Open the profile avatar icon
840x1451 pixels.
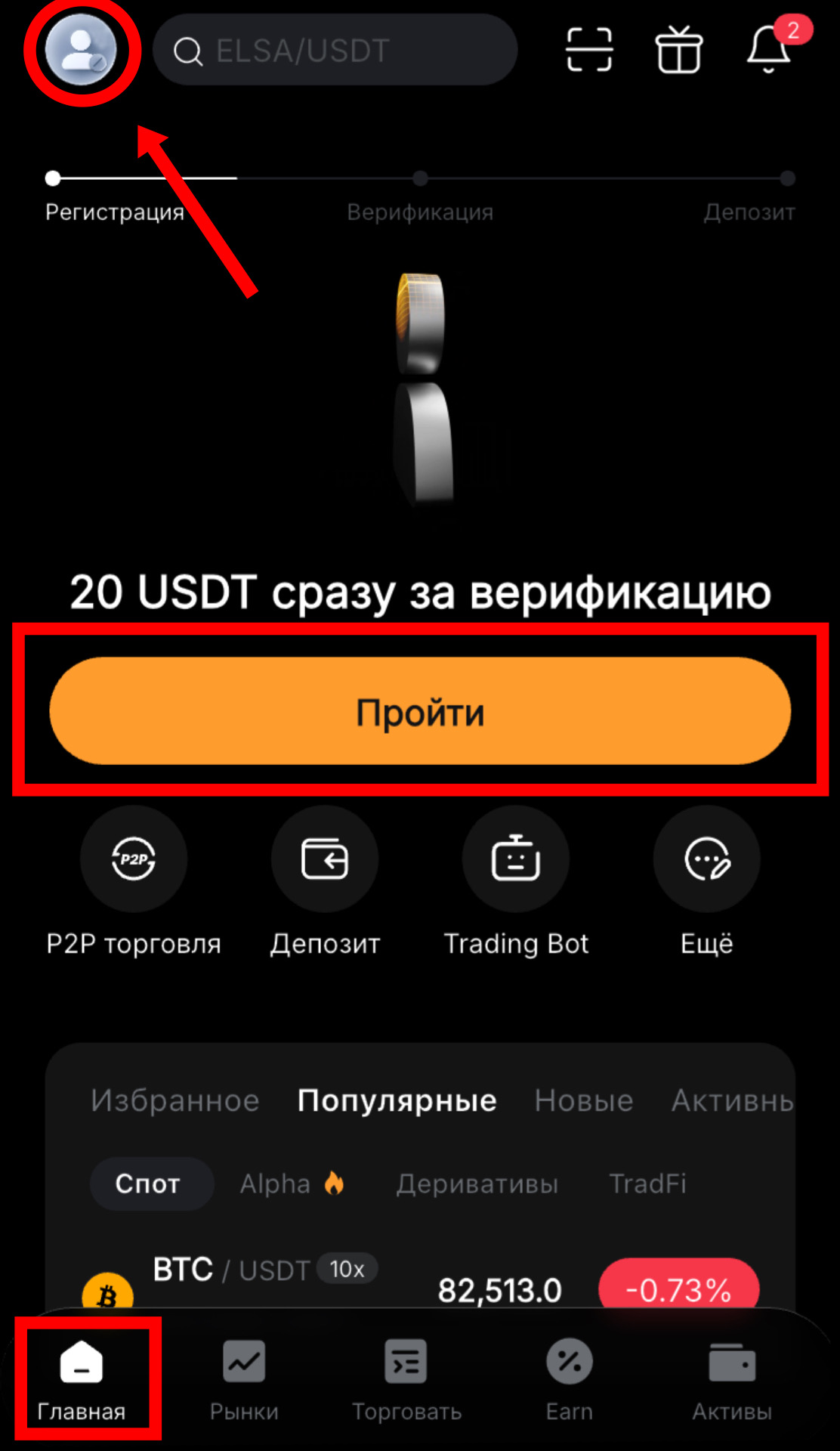tap(81, 50)
